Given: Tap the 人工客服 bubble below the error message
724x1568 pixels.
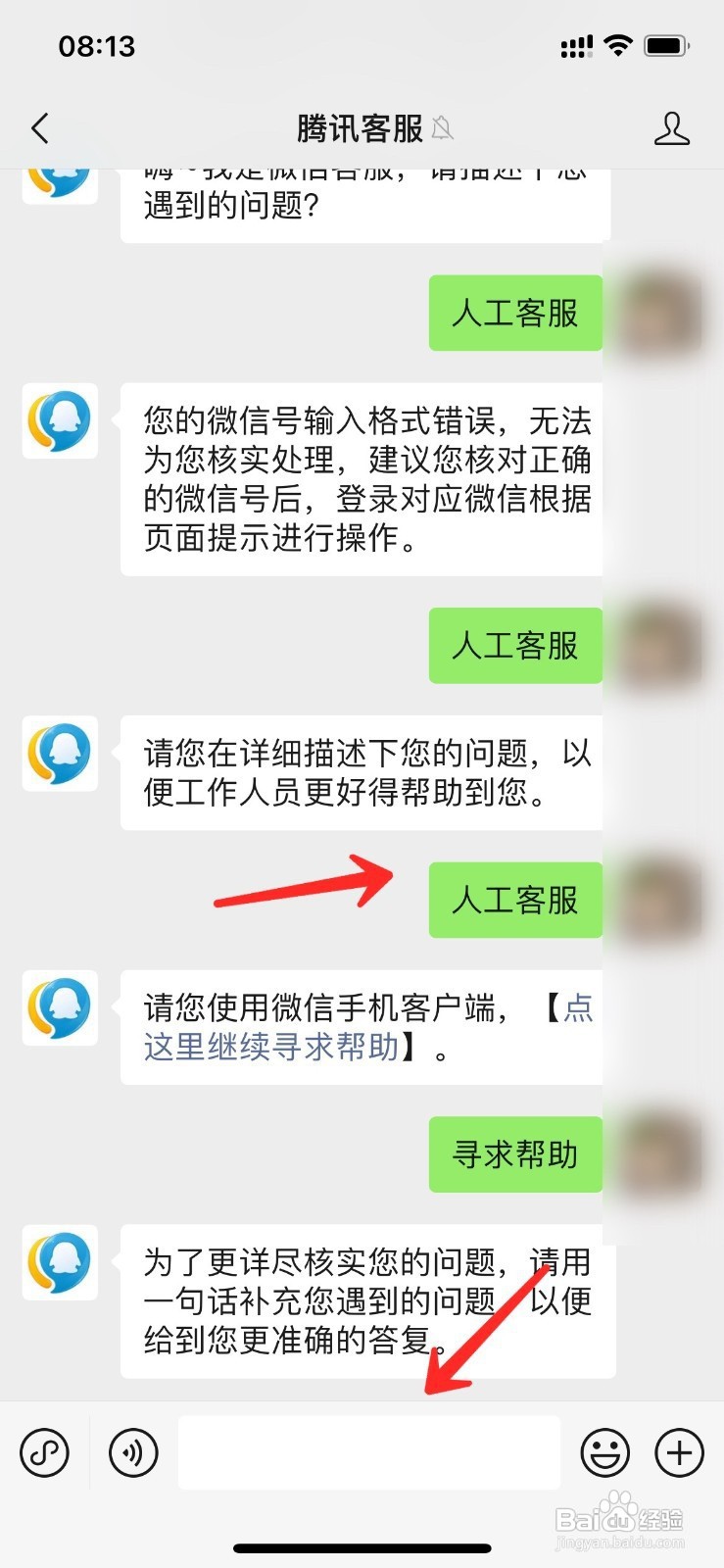Looking at the screenshot, I should (515, 645).
